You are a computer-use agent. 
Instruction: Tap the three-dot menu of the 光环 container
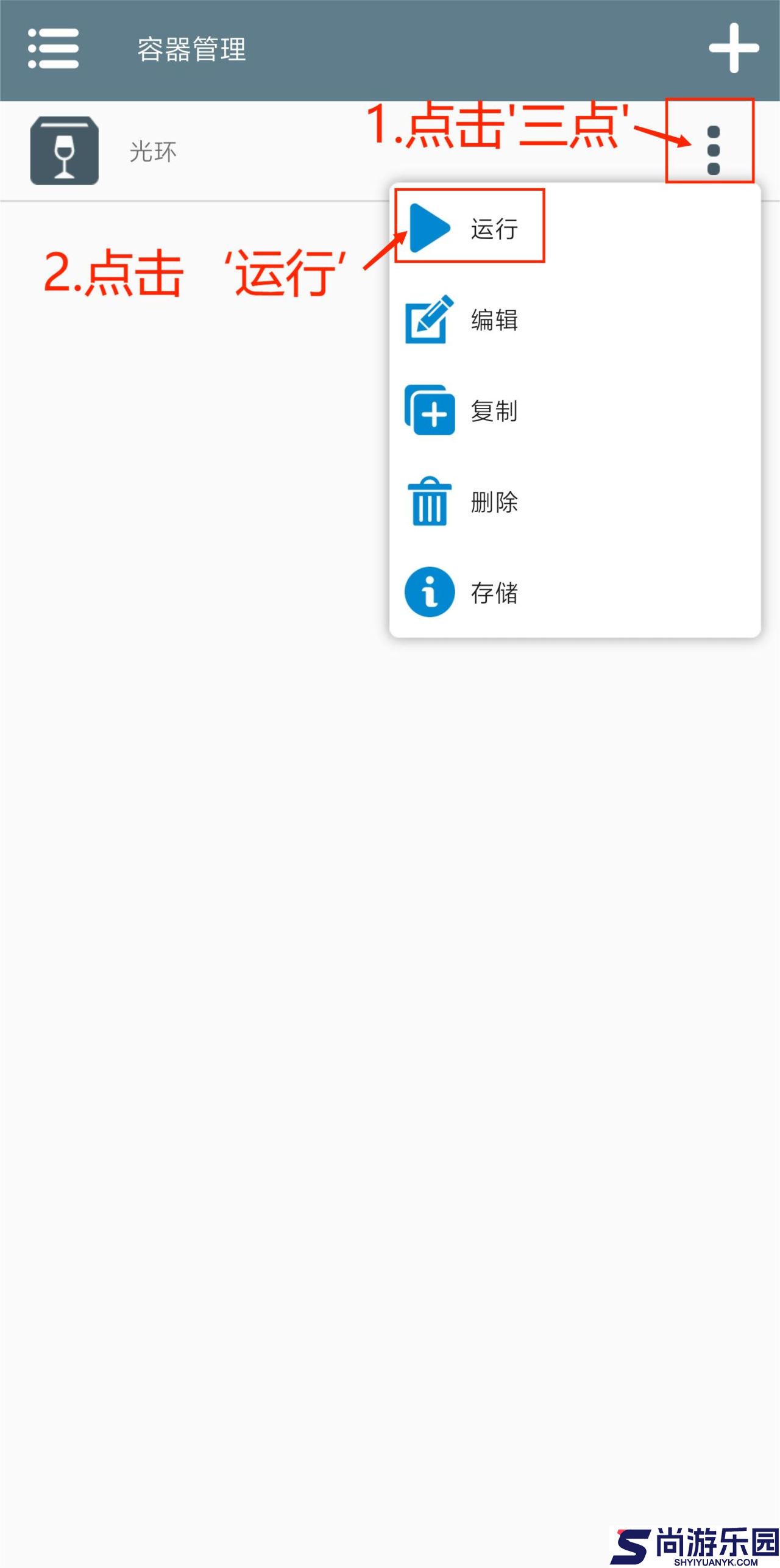(713, 150)
